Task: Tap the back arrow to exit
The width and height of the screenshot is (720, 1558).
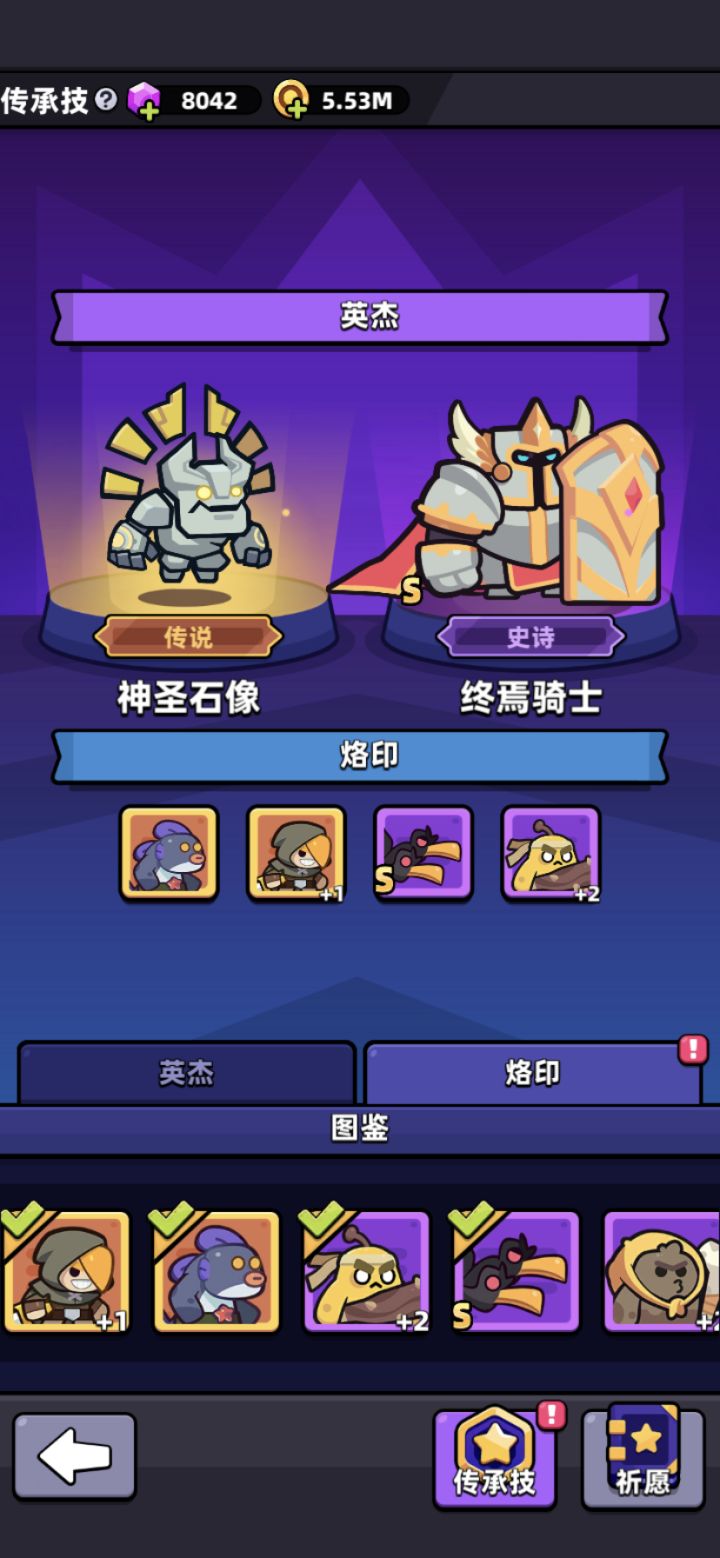Action: point(75,1458)
